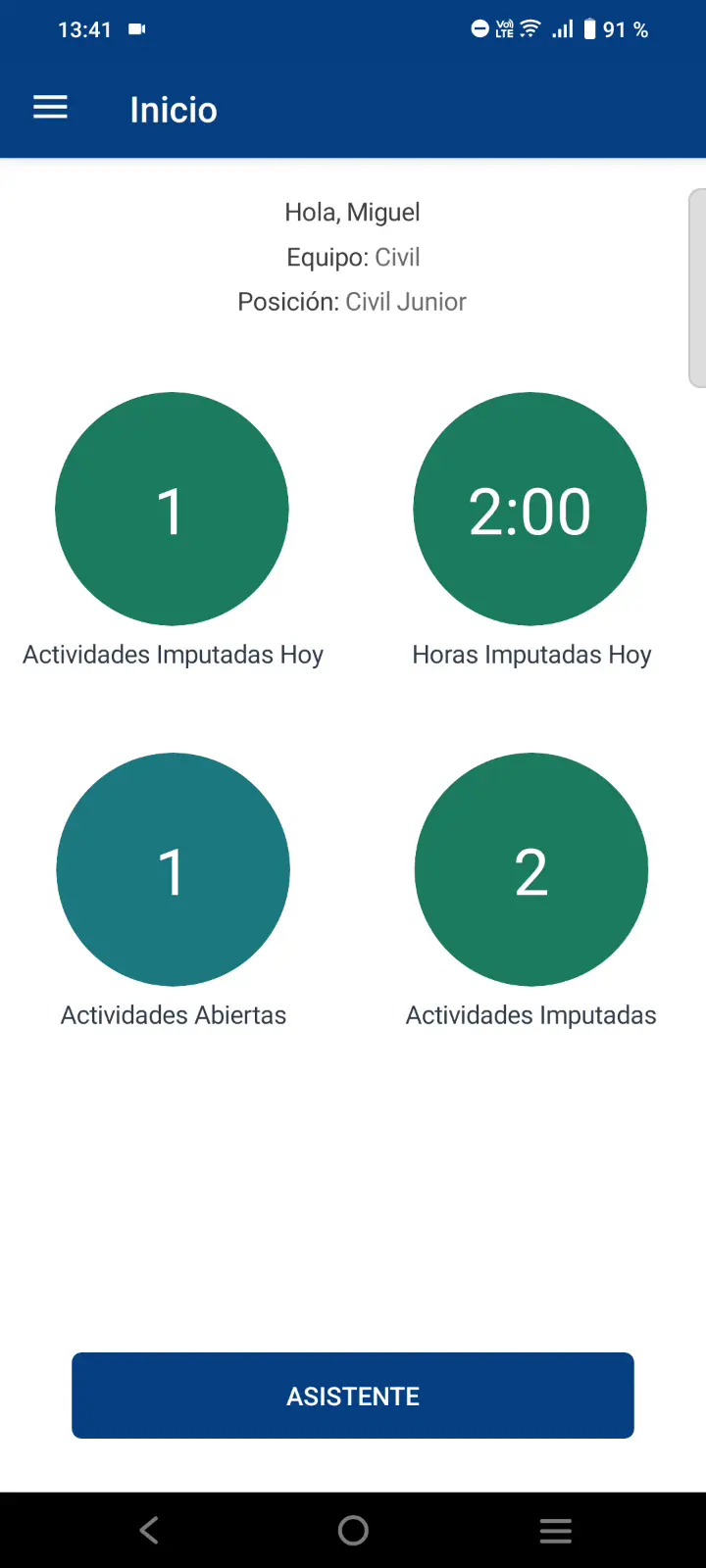This screenshot has height=1568, width=706.
Task: Show total Actividades Imputadas circle
Action: tap(531, 869)
